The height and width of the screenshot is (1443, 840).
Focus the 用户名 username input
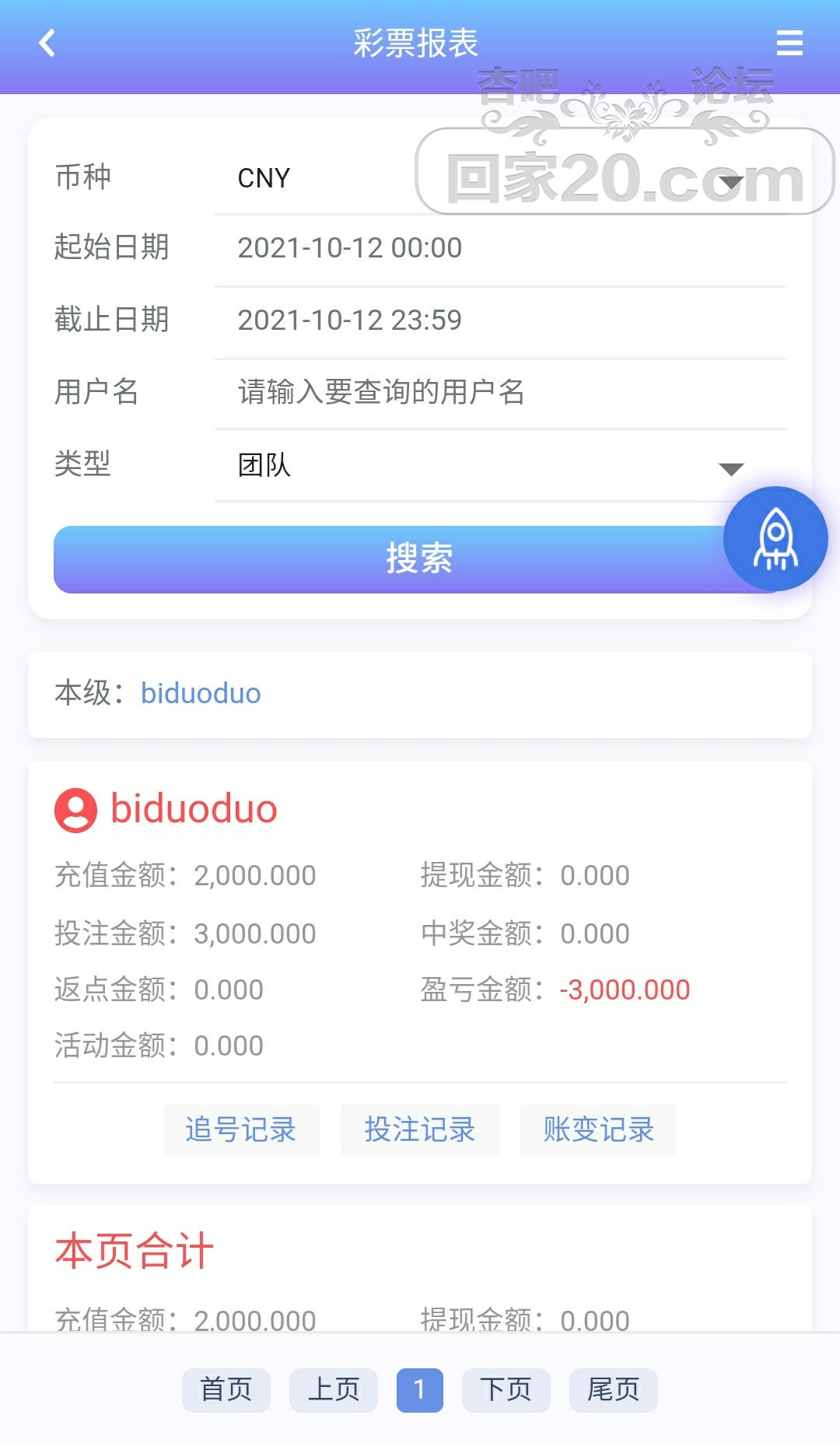tap(498, 392)
